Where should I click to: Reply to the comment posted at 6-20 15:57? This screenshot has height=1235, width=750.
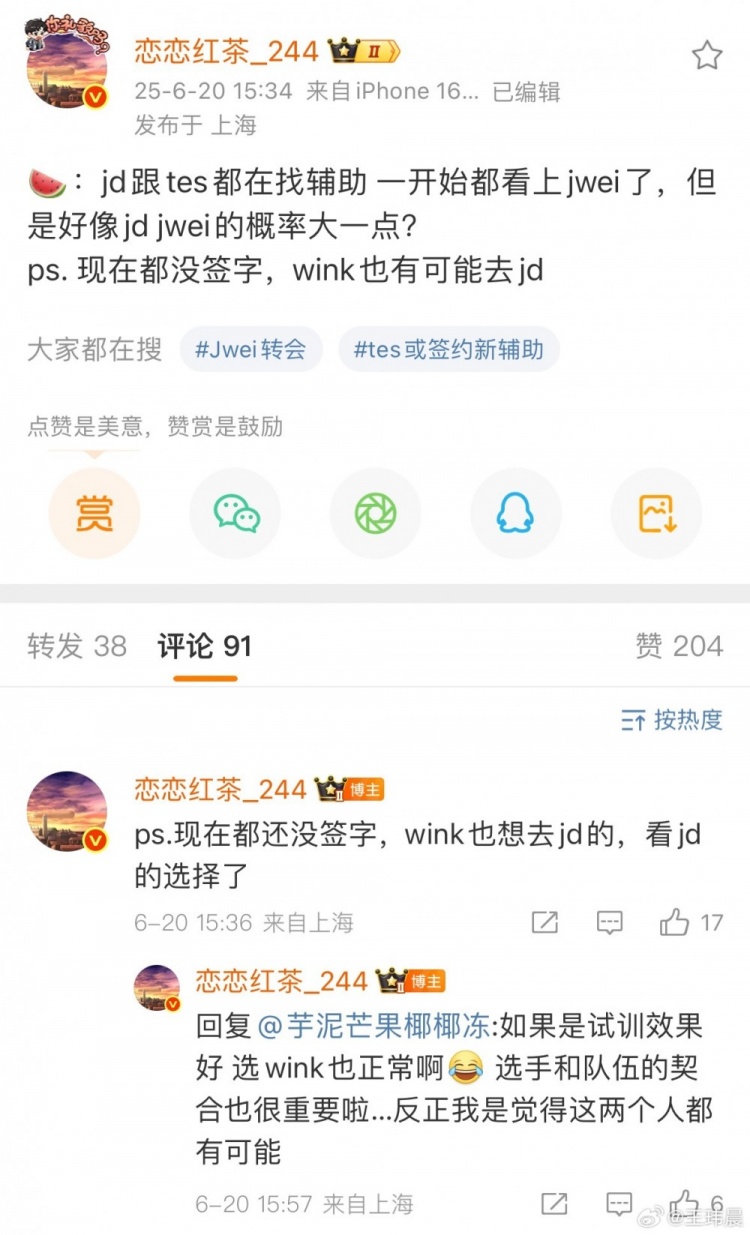click(x=619, y=1204)
